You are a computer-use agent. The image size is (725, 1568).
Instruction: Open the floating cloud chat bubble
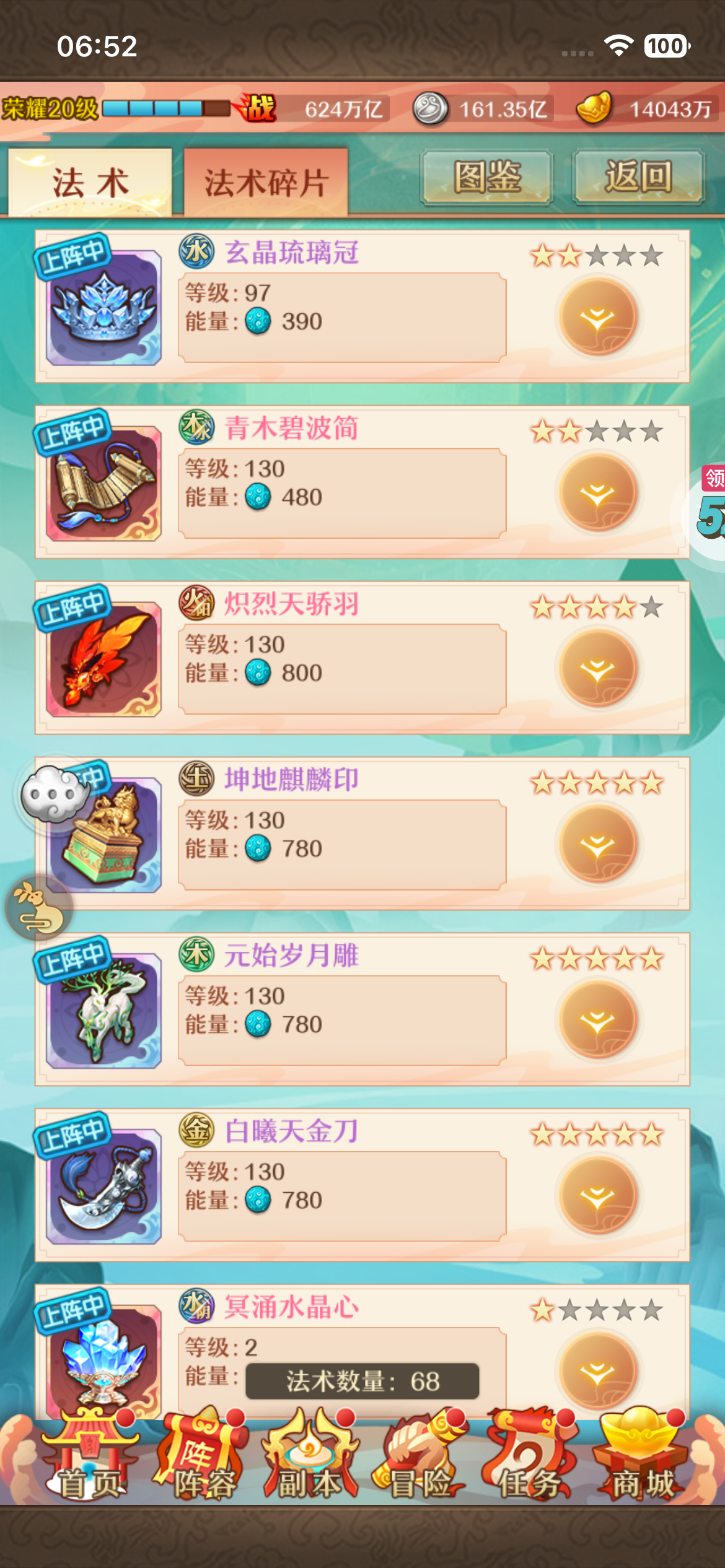pos(55,793)
